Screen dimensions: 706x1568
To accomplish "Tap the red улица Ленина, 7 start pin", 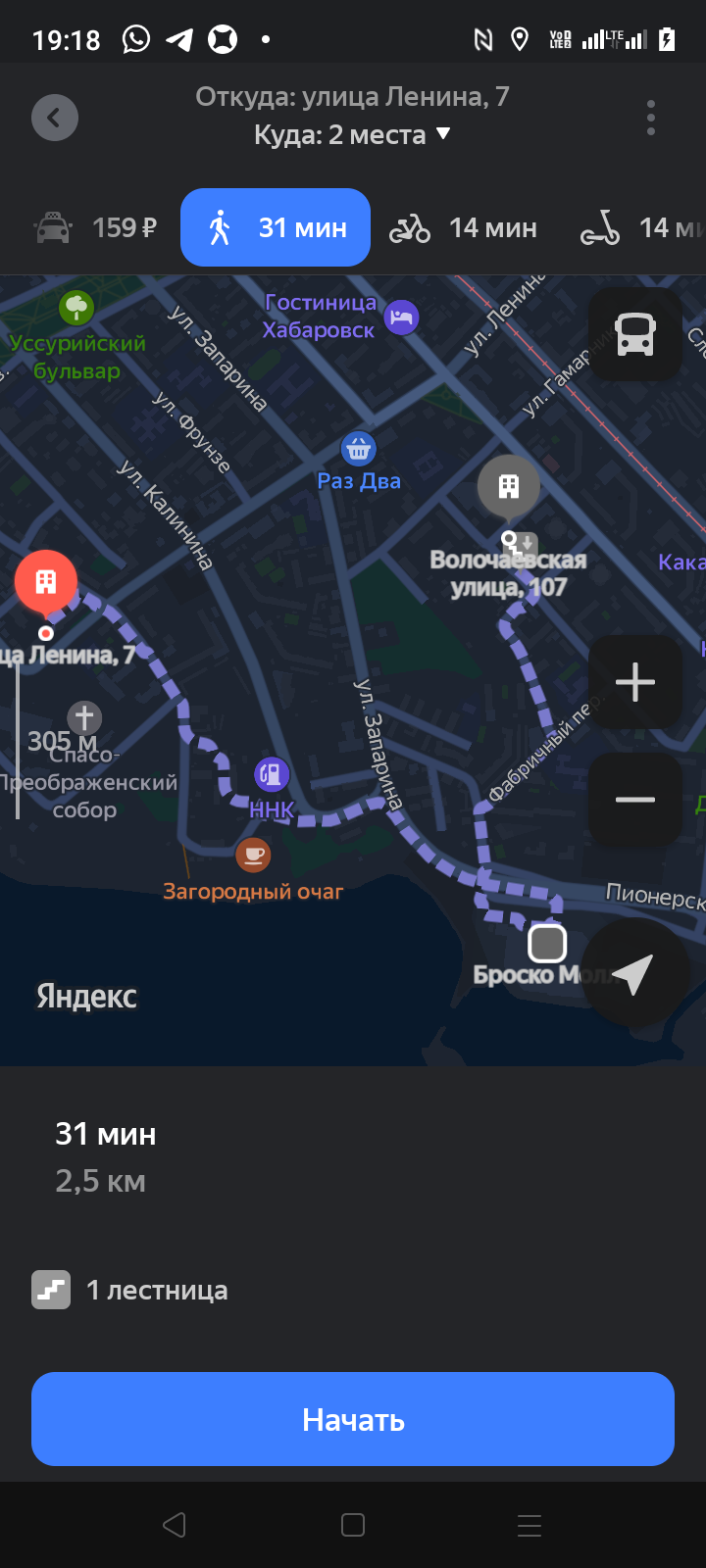I will click(x=45, y=581).
